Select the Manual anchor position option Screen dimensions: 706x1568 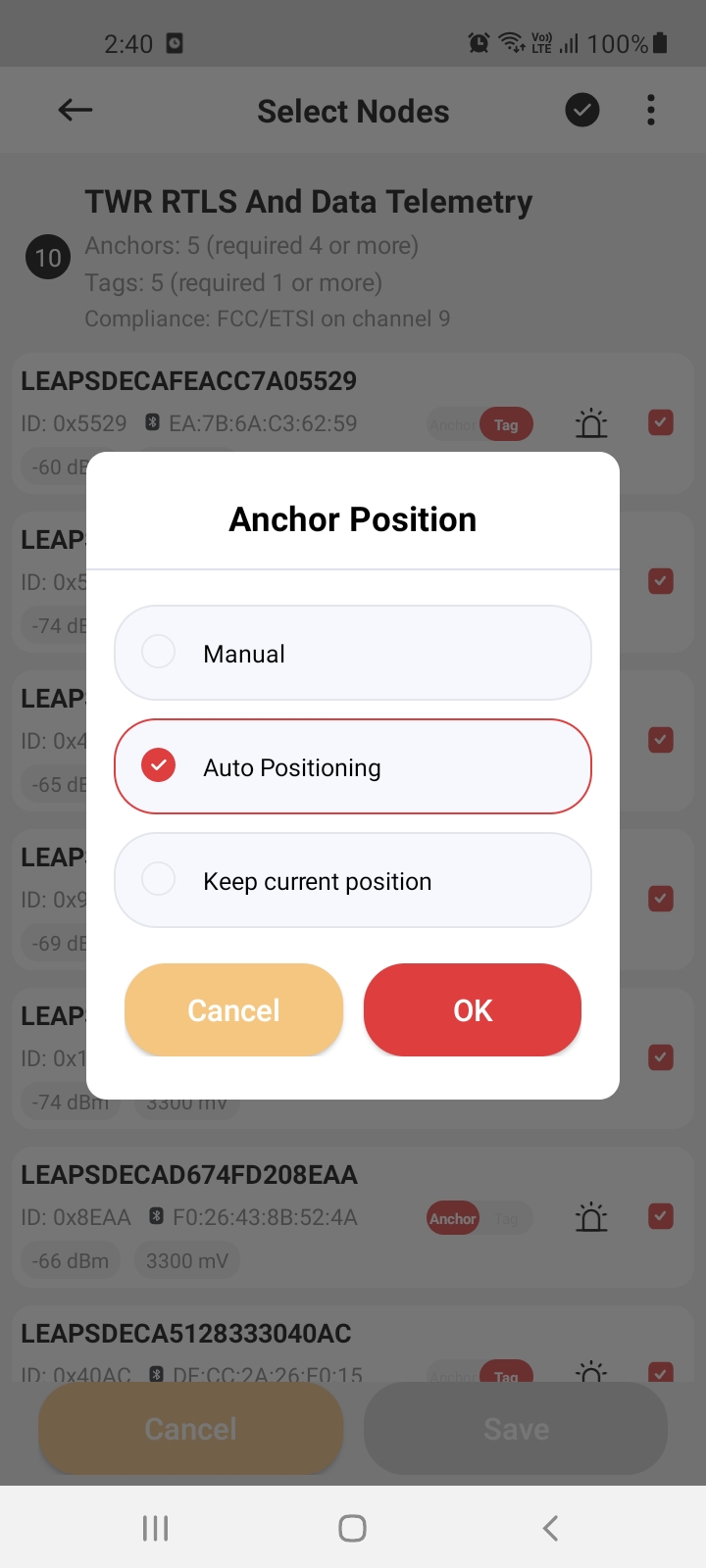(353, 653)
